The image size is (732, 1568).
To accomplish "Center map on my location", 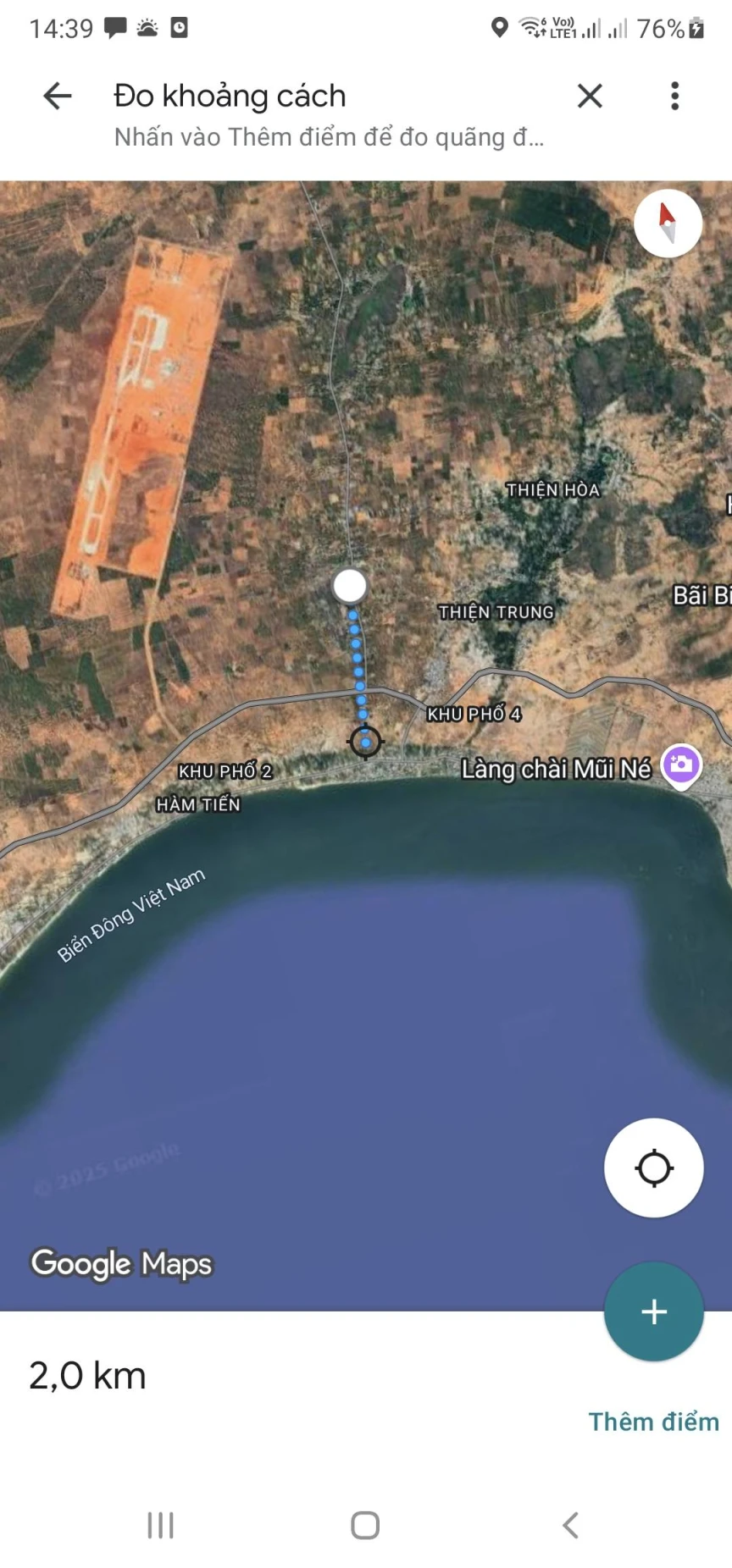I will pos(653,1168).
